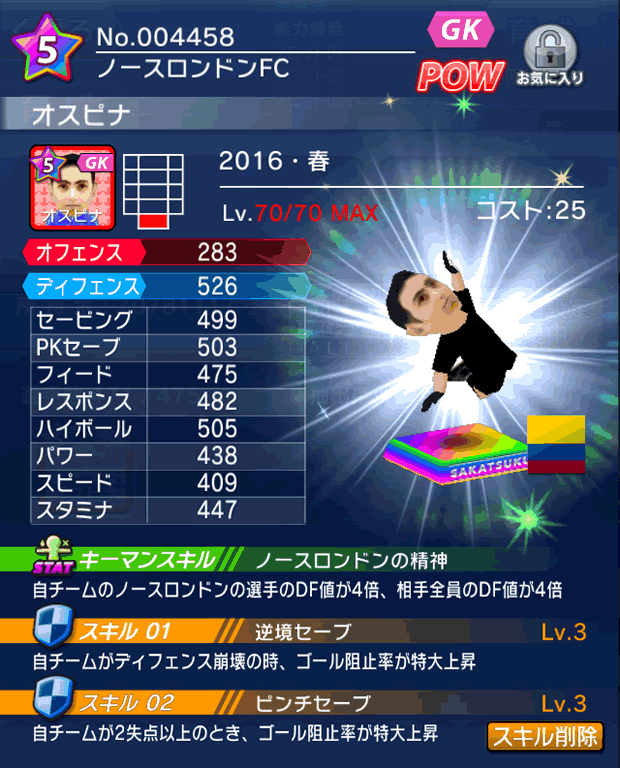Open the オスピナ player thumbnail
Image resolution: width=620 pixels, height=768 pixels.
[72, 187]
